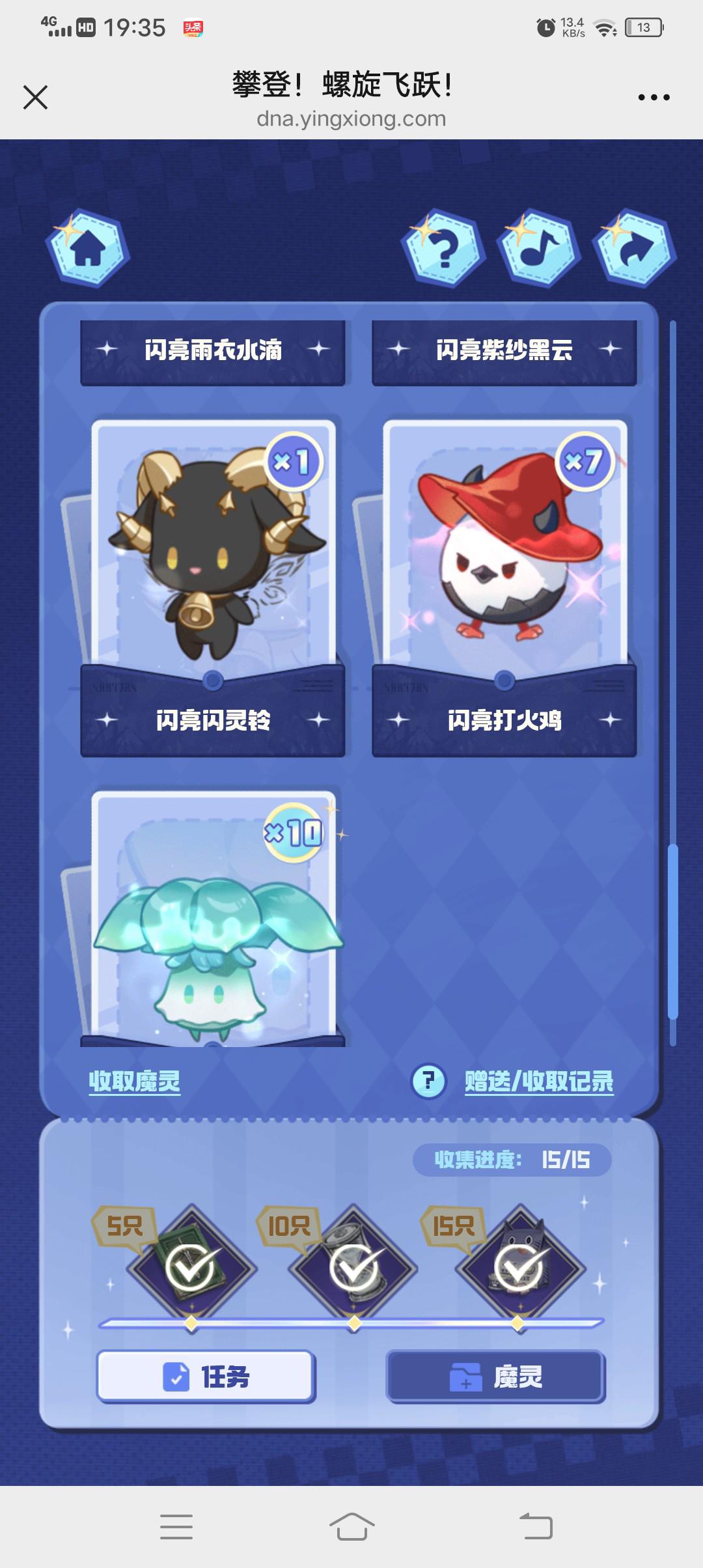
Task: Switch to the 魔灵 tab
Action: tap(496, 1377)
